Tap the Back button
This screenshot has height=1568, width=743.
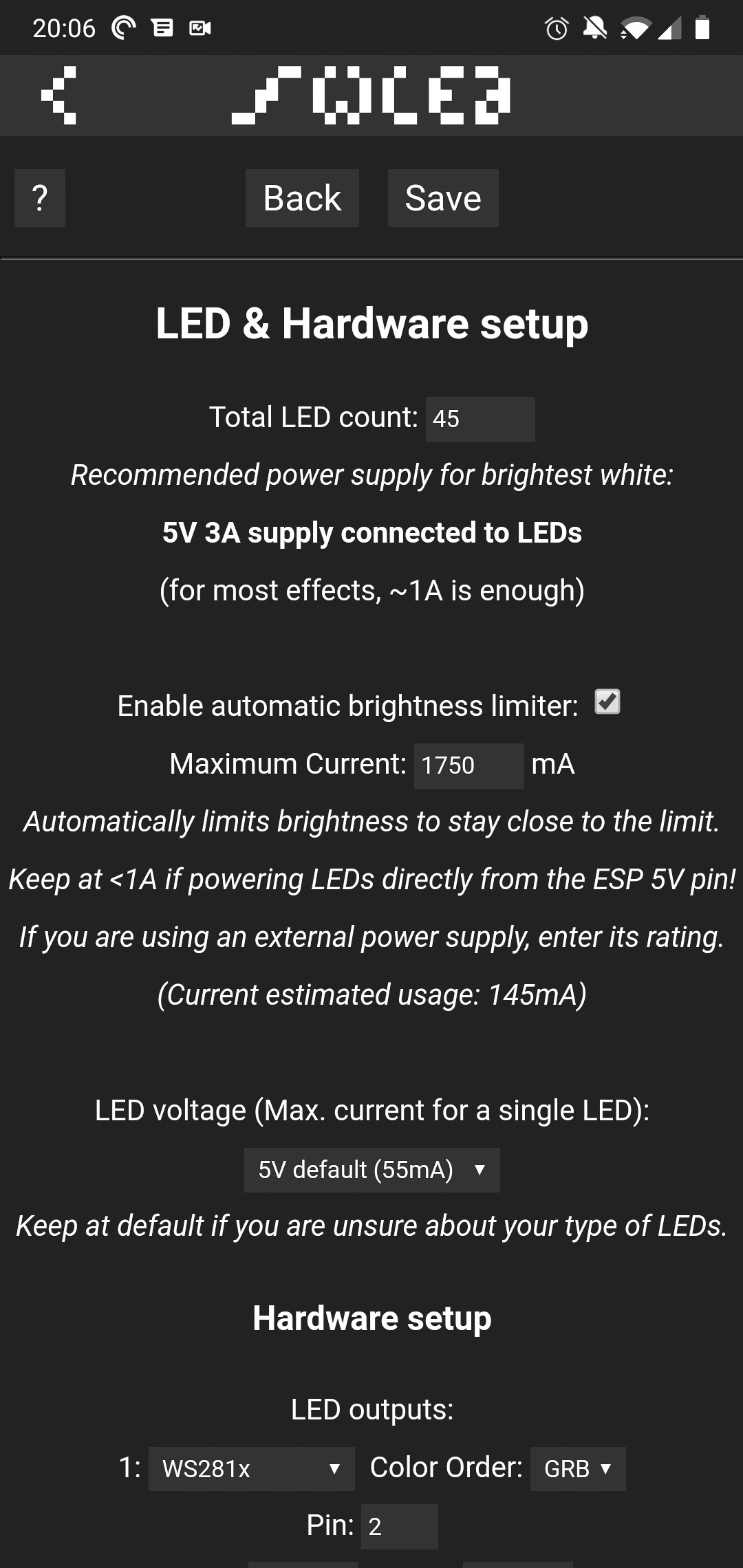tap(302, 198)
